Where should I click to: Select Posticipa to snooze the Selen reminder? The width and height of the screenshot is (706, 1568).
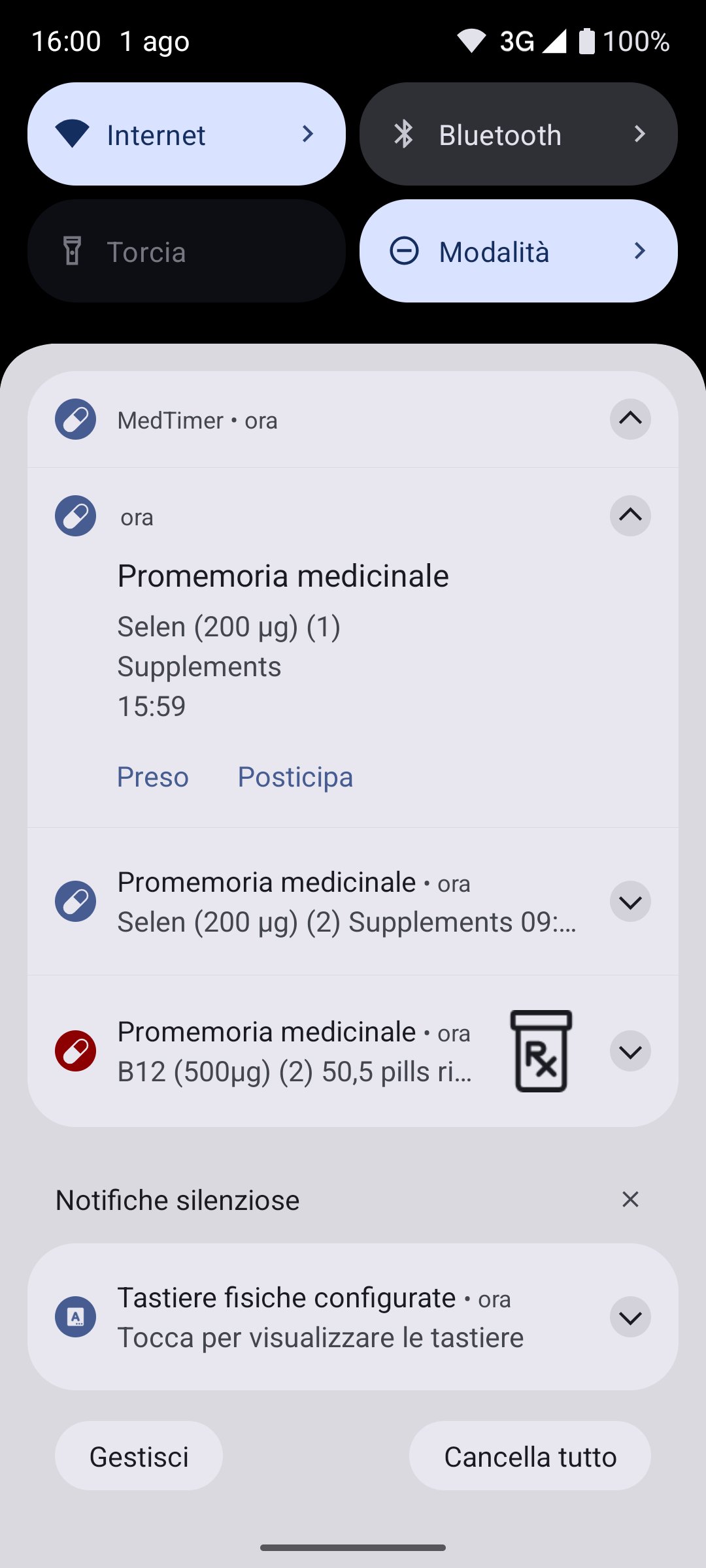coord(295,777)
